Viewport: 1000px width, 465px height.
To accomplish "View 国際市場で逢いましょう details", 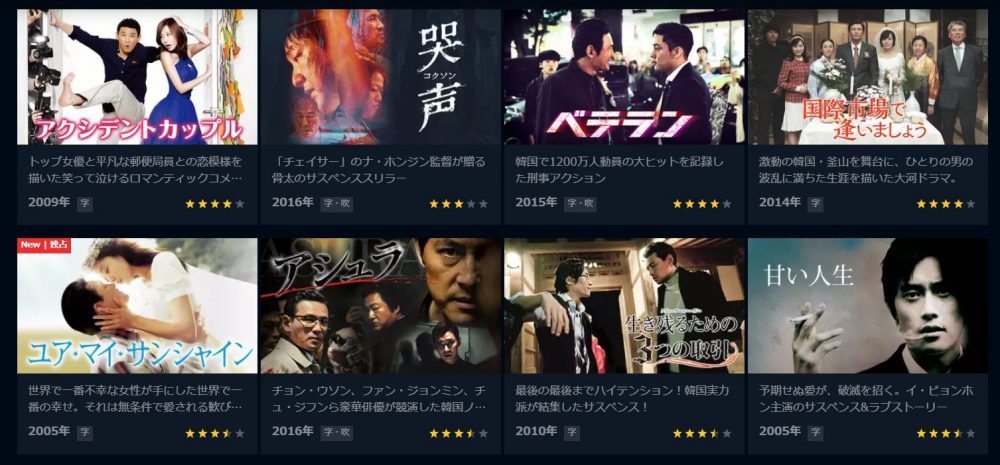I will 867,78.
